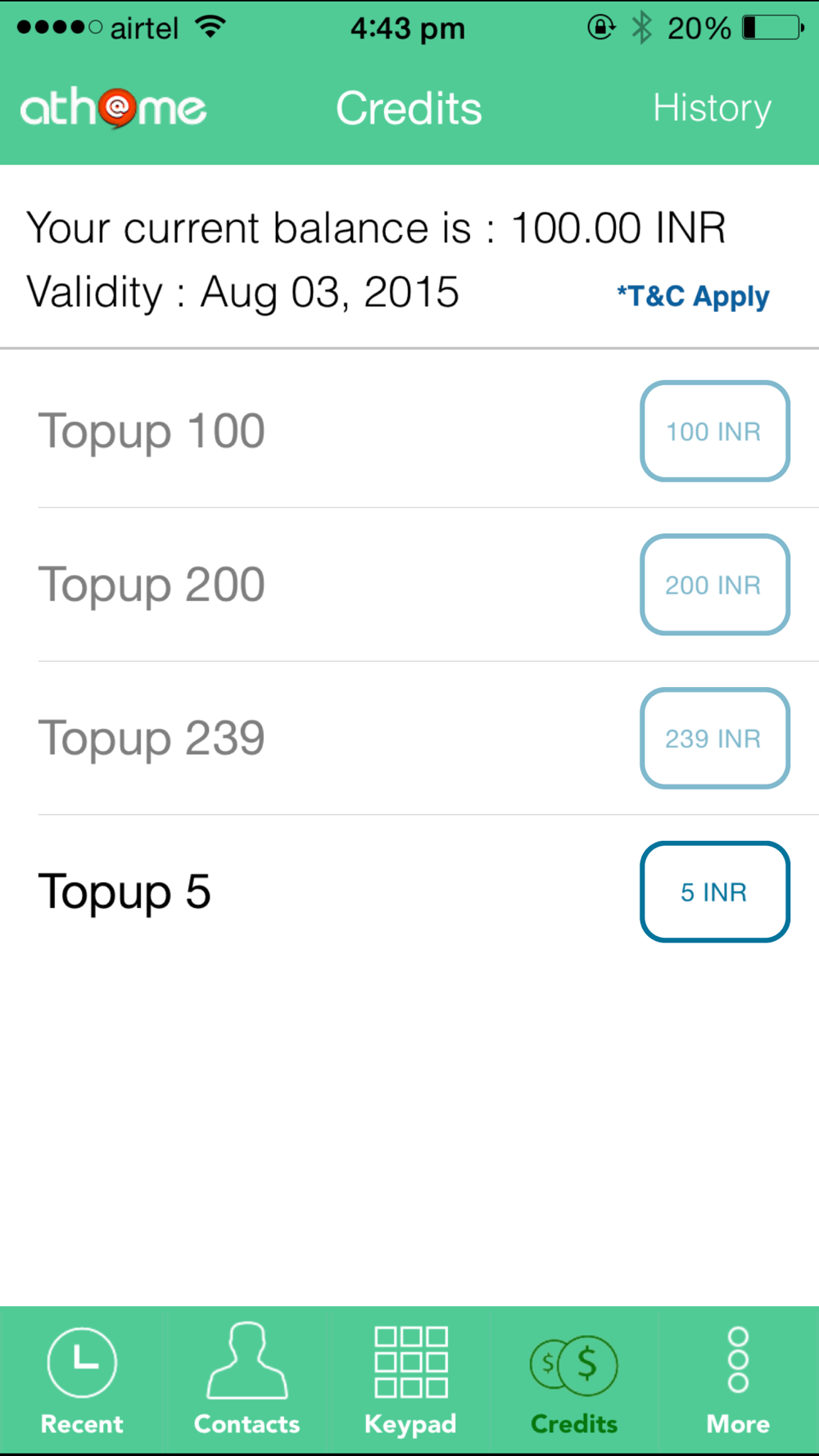The width and height of the screenshot is (819, 1456).
Task: Switch to the Recent tab
Action: [x=82, y=1379]
